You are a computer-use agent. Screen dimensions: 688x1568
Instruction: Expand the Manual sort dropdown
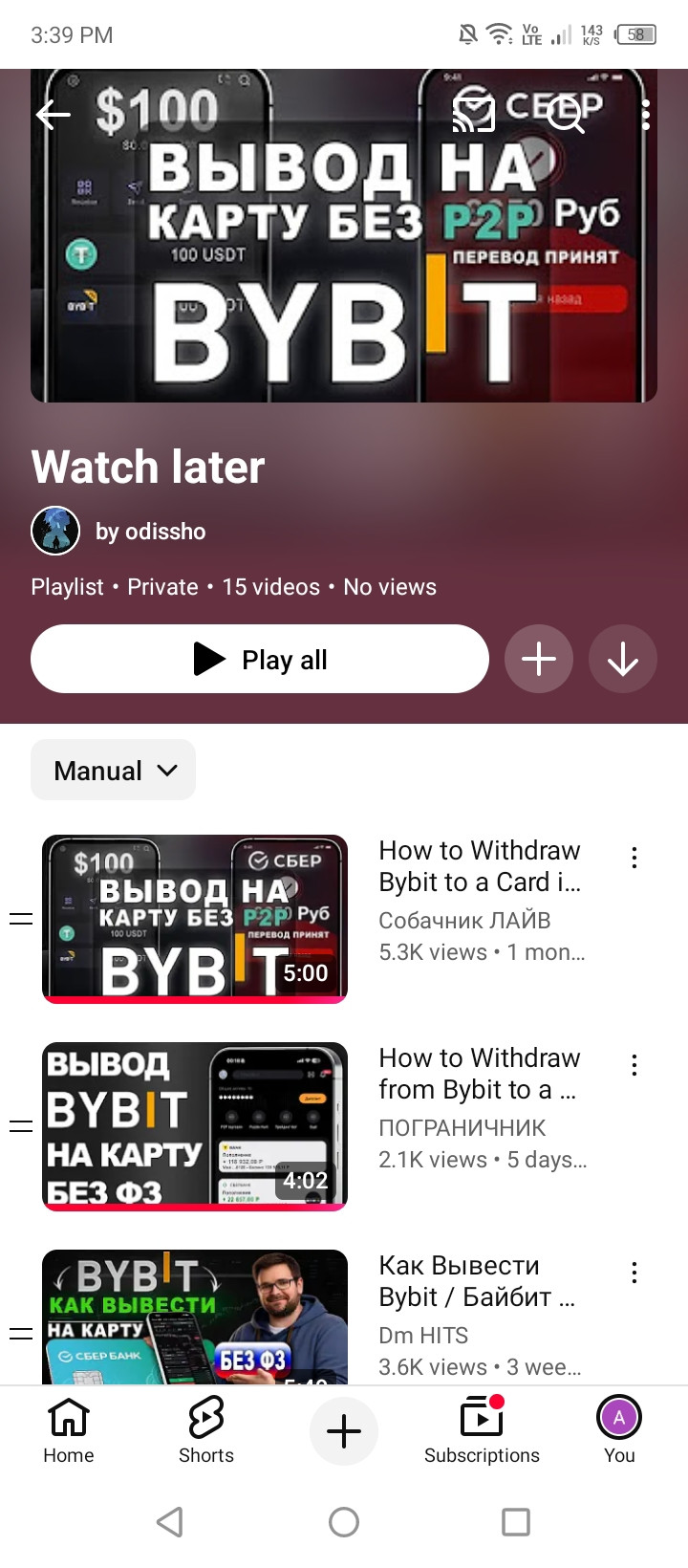point(114,771)
